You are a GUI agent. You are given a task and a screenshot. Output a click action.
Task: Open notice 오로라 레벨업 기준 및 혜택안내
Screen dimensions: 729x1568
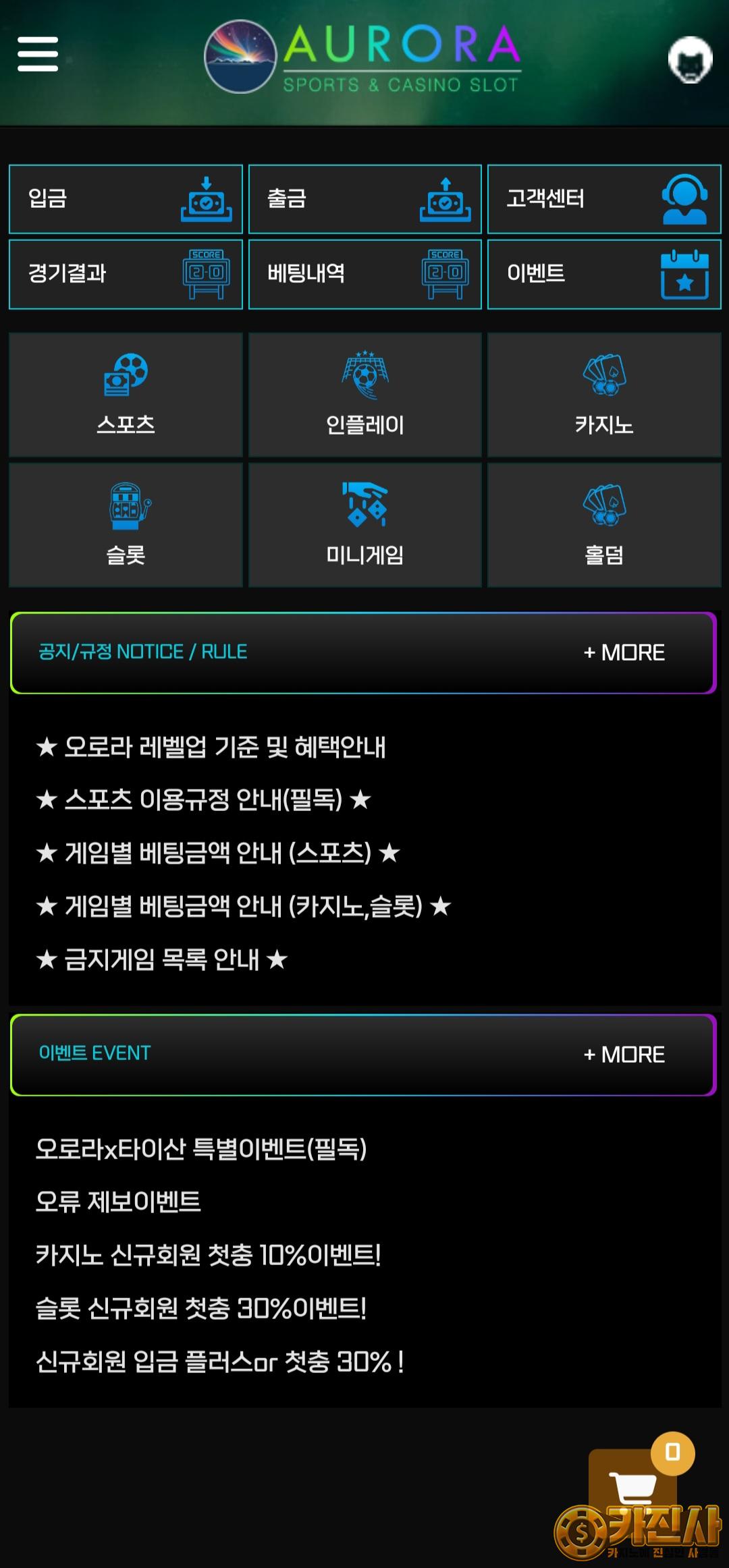[211, 747]
